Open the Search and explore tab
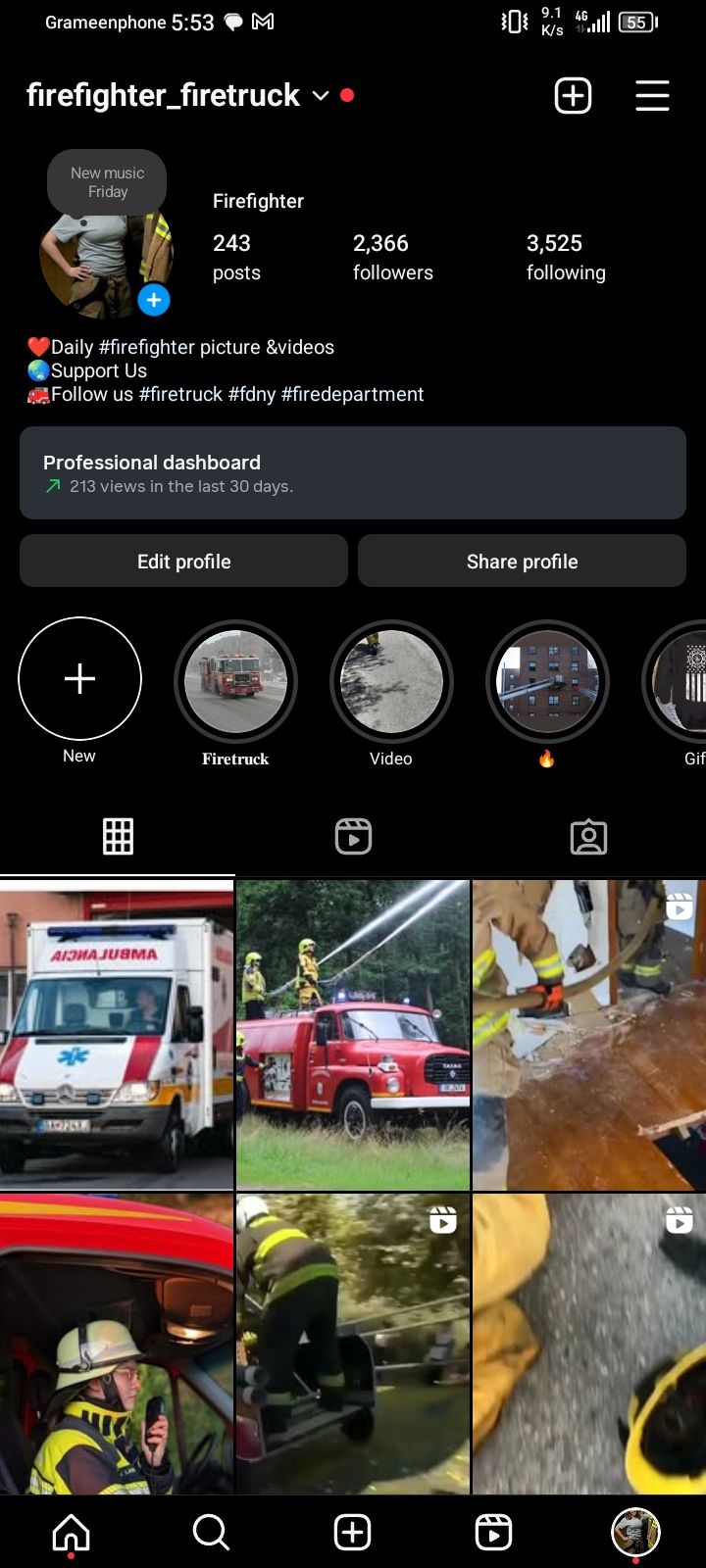 (x=211, y=1531)
